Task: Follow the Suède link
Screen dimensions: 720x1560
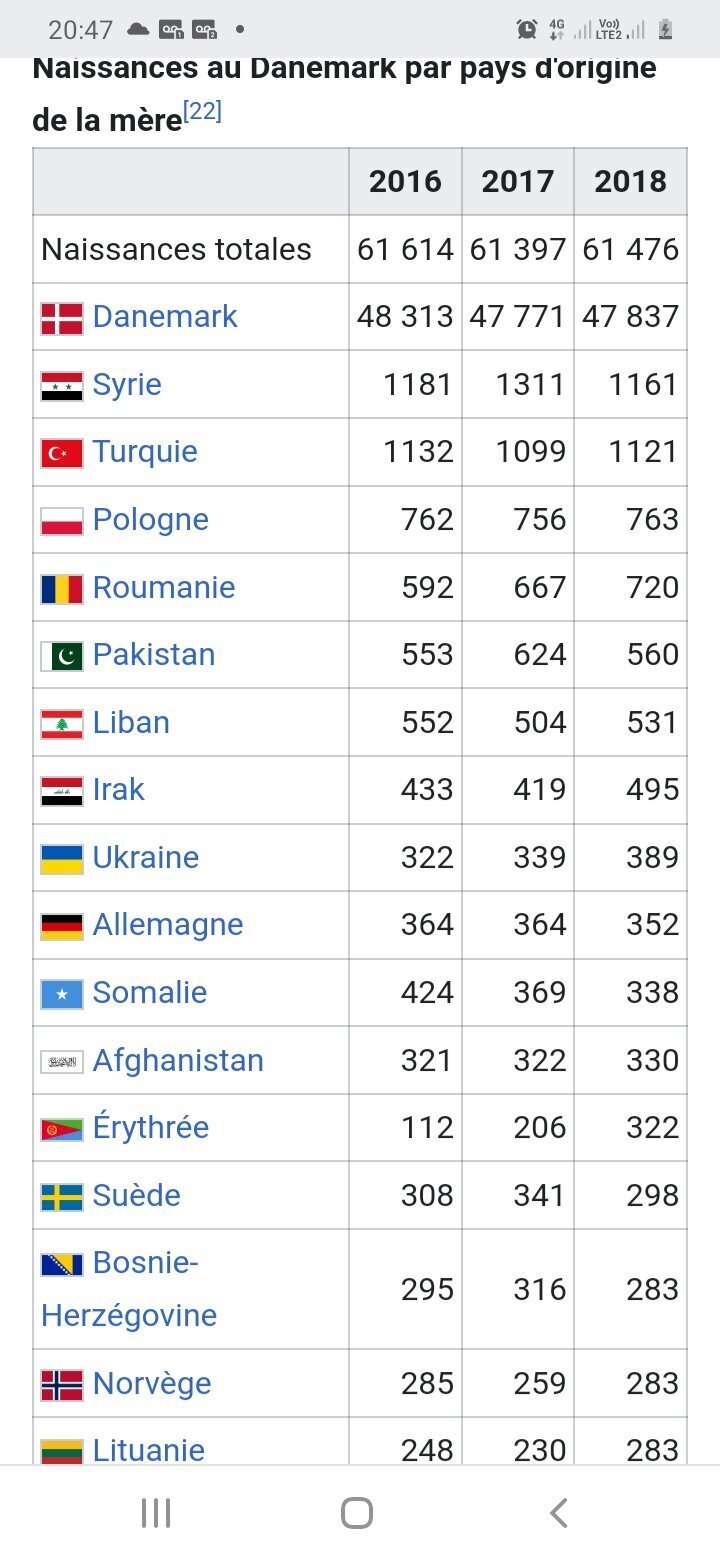Action: click(x=137, y=1195)
